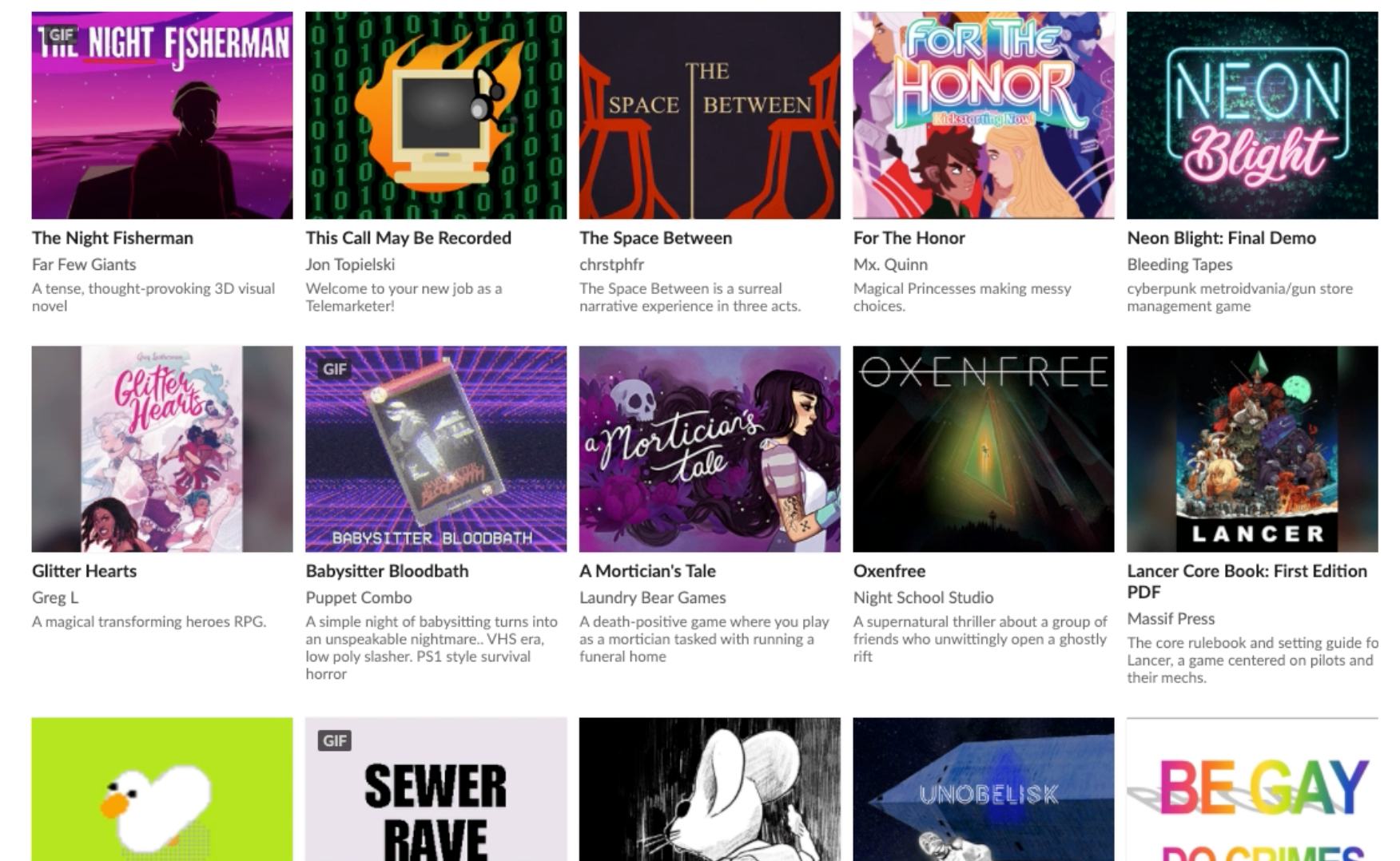Open the Unobelisk game tile
Screen dimensions: 1400x861
[983, 789]
